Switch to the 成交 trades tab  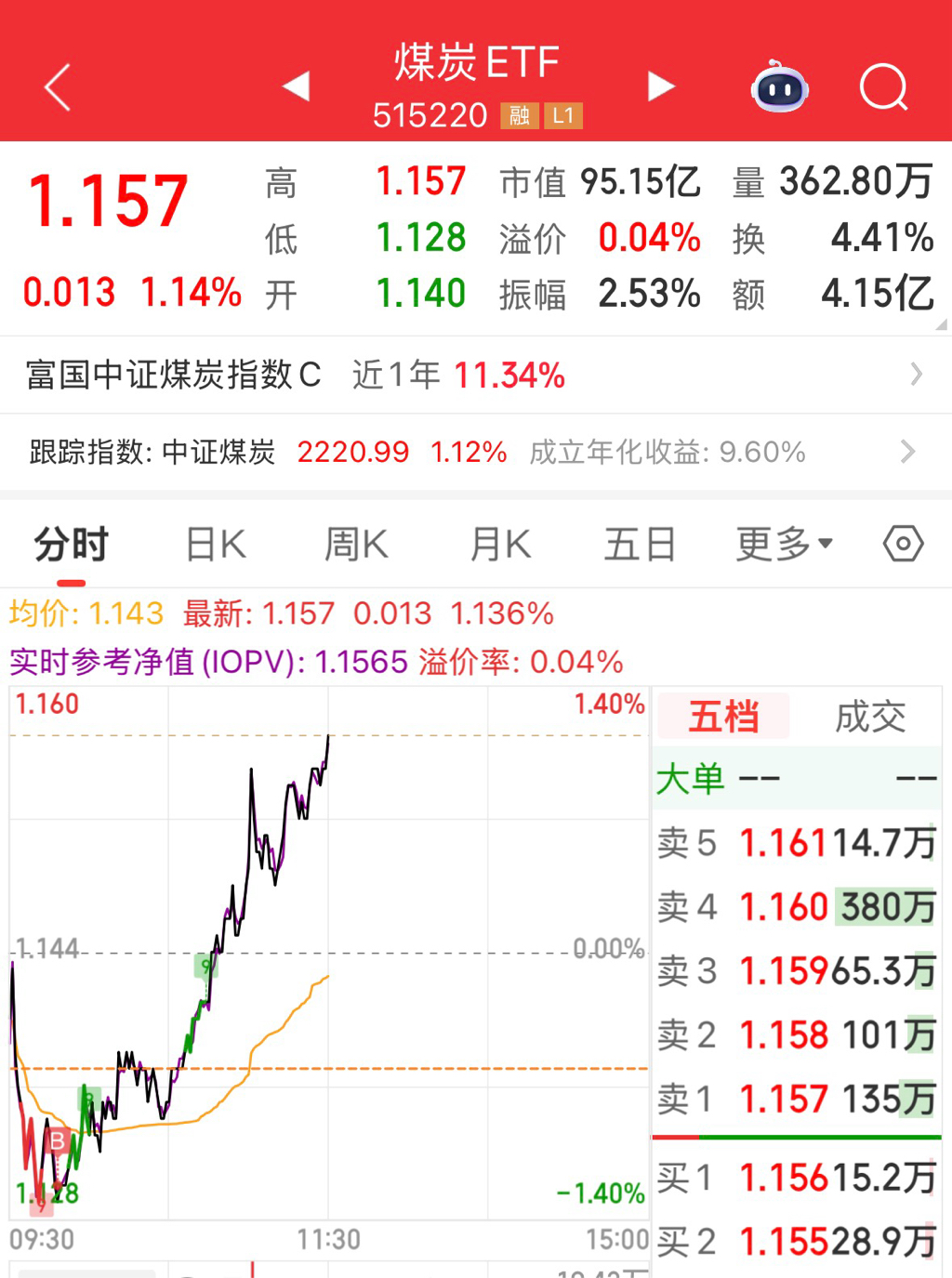(x=870, y=717)
